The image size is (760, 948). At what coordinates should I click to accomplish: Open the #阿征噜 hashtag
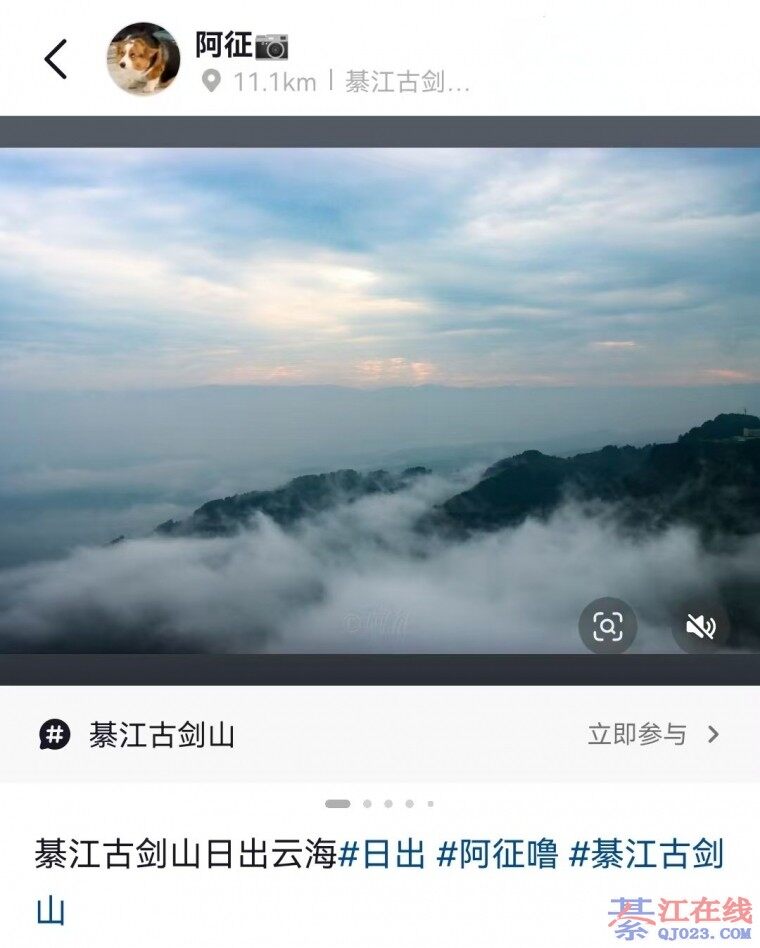click(497, 854)
